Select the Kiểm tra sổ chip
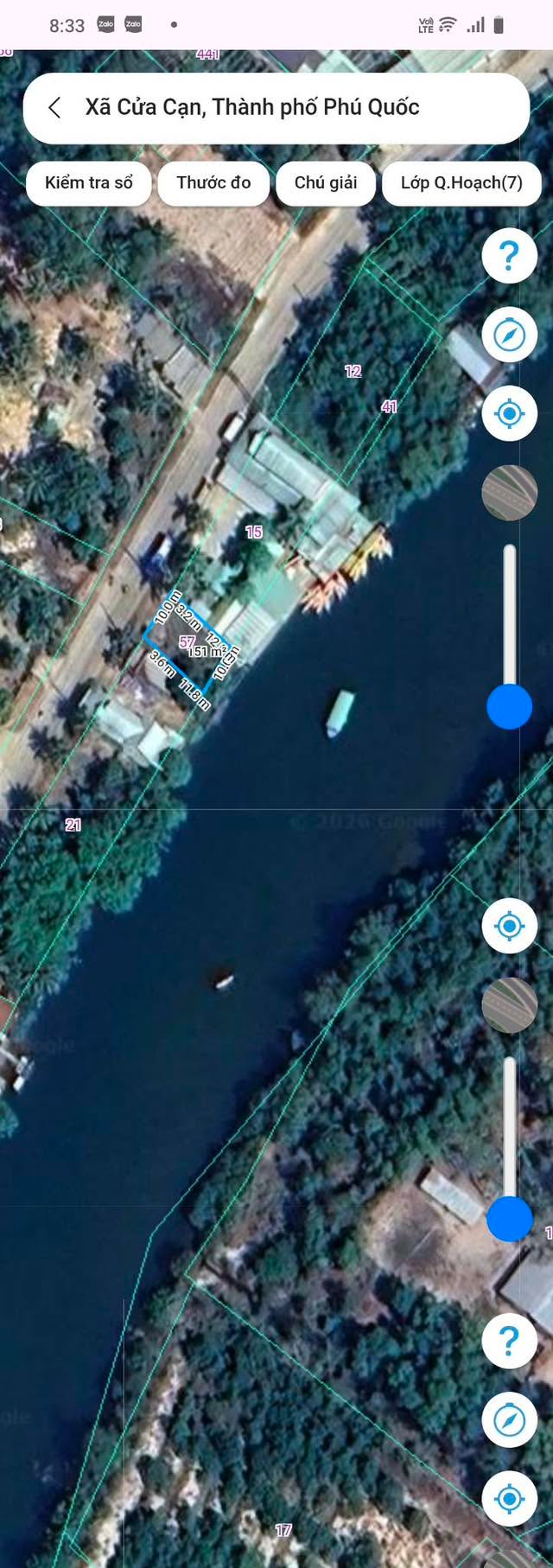 [x=89, y=182]
